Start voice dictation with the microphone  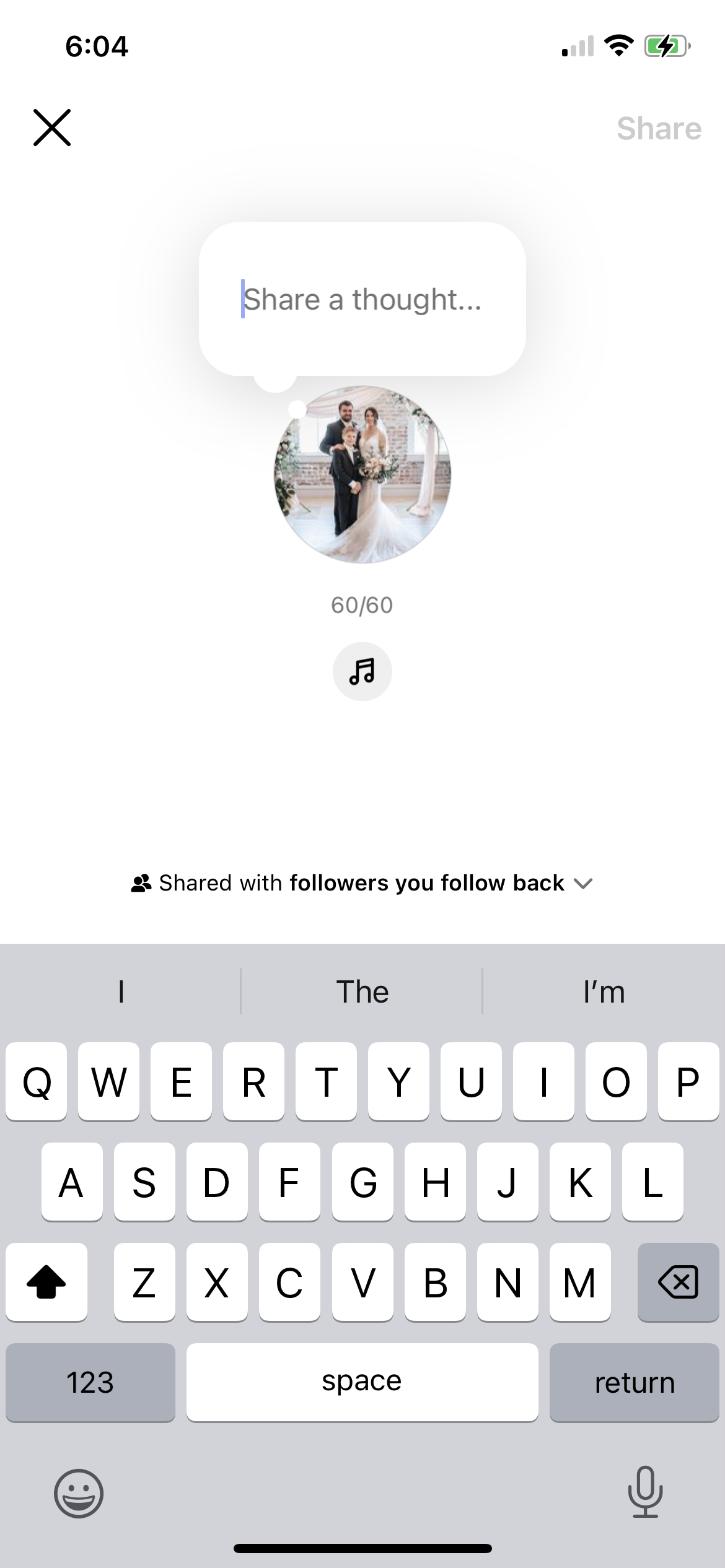645,1492
